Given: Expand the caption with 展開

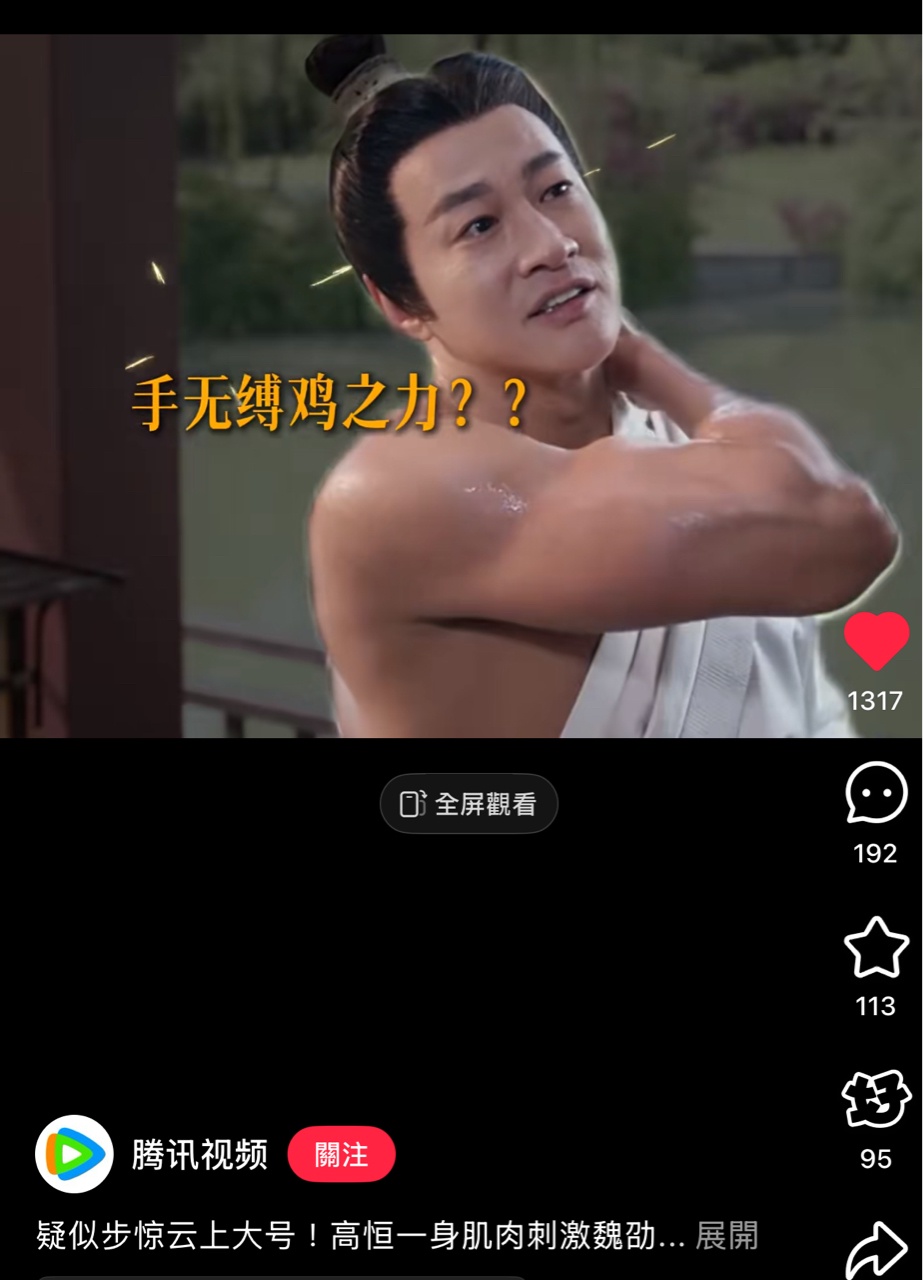Looking at the screenshot, I should [x=727, y=1235].
